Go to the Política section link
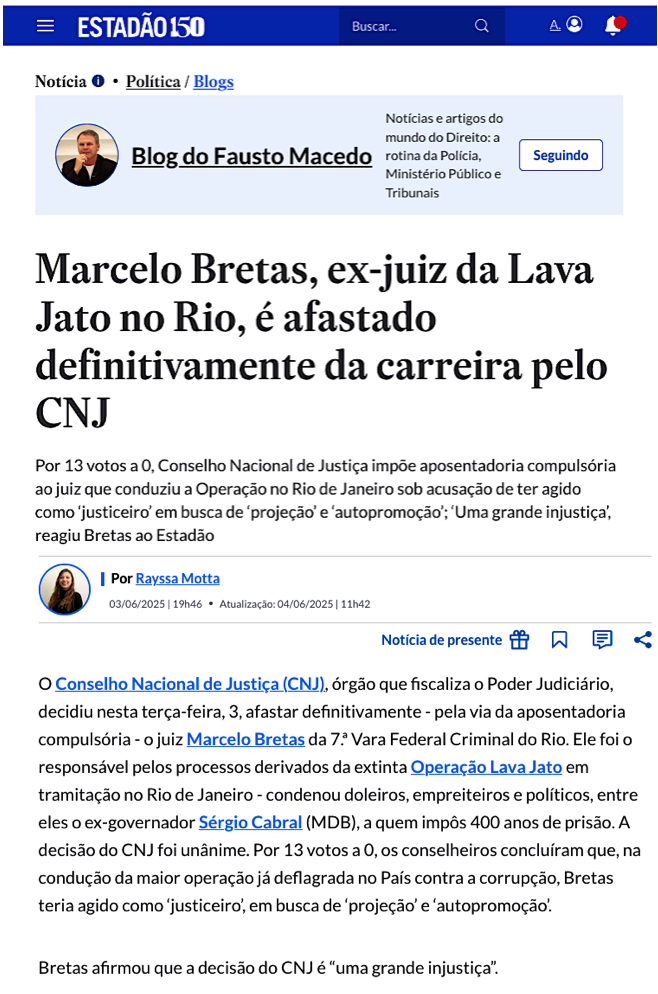 point(153,82)
